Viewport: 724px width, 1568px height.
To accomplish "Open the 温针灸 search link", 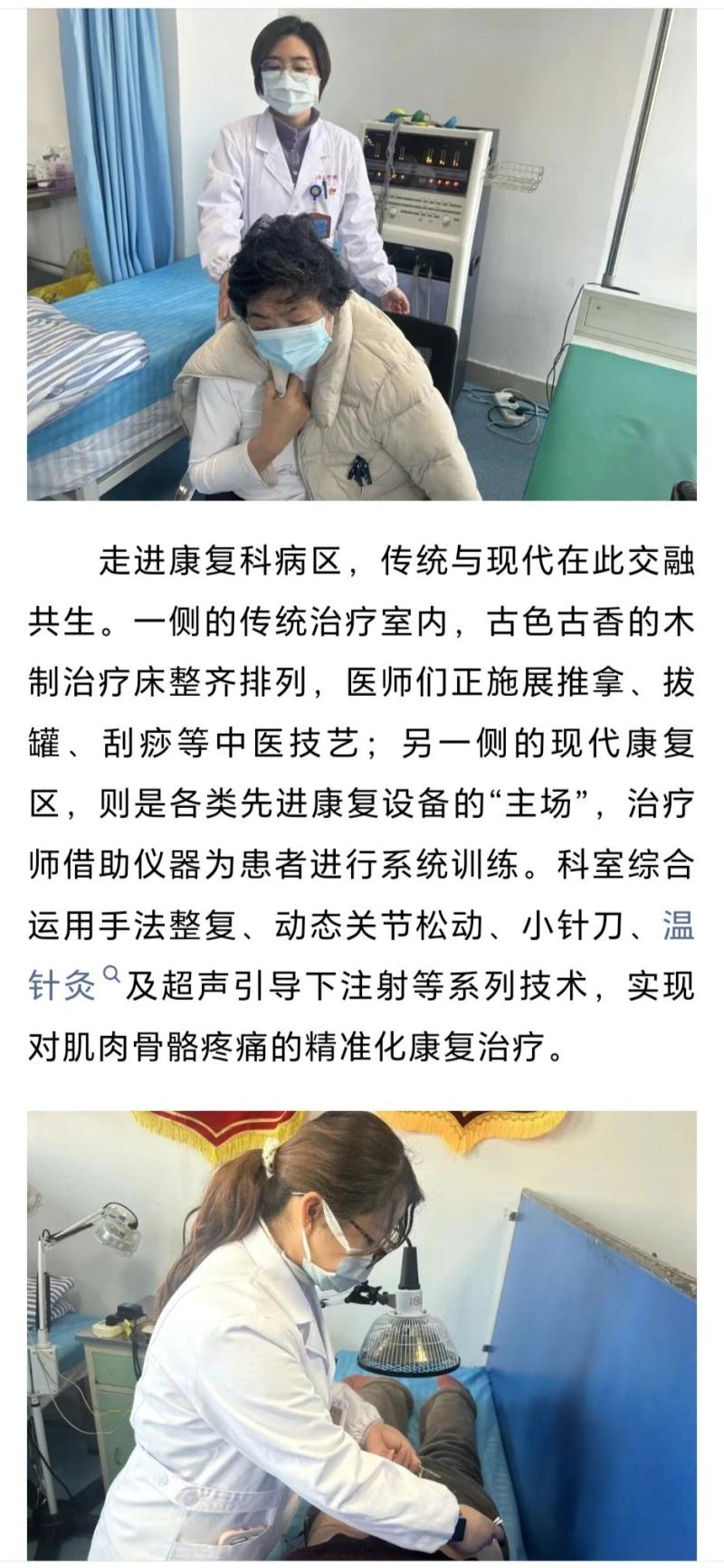I will [62, 984].
